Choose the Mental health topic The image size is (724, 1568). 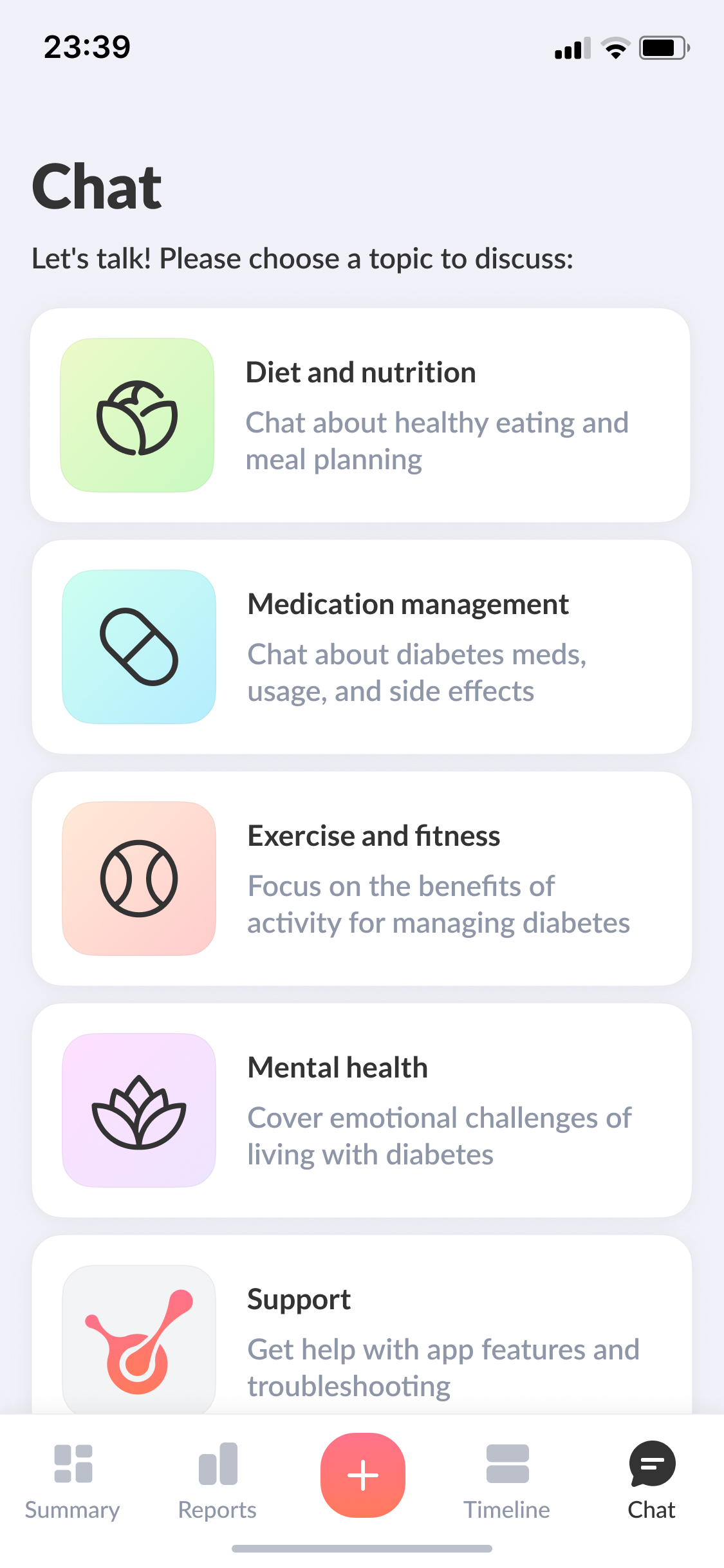[362, 1110]
